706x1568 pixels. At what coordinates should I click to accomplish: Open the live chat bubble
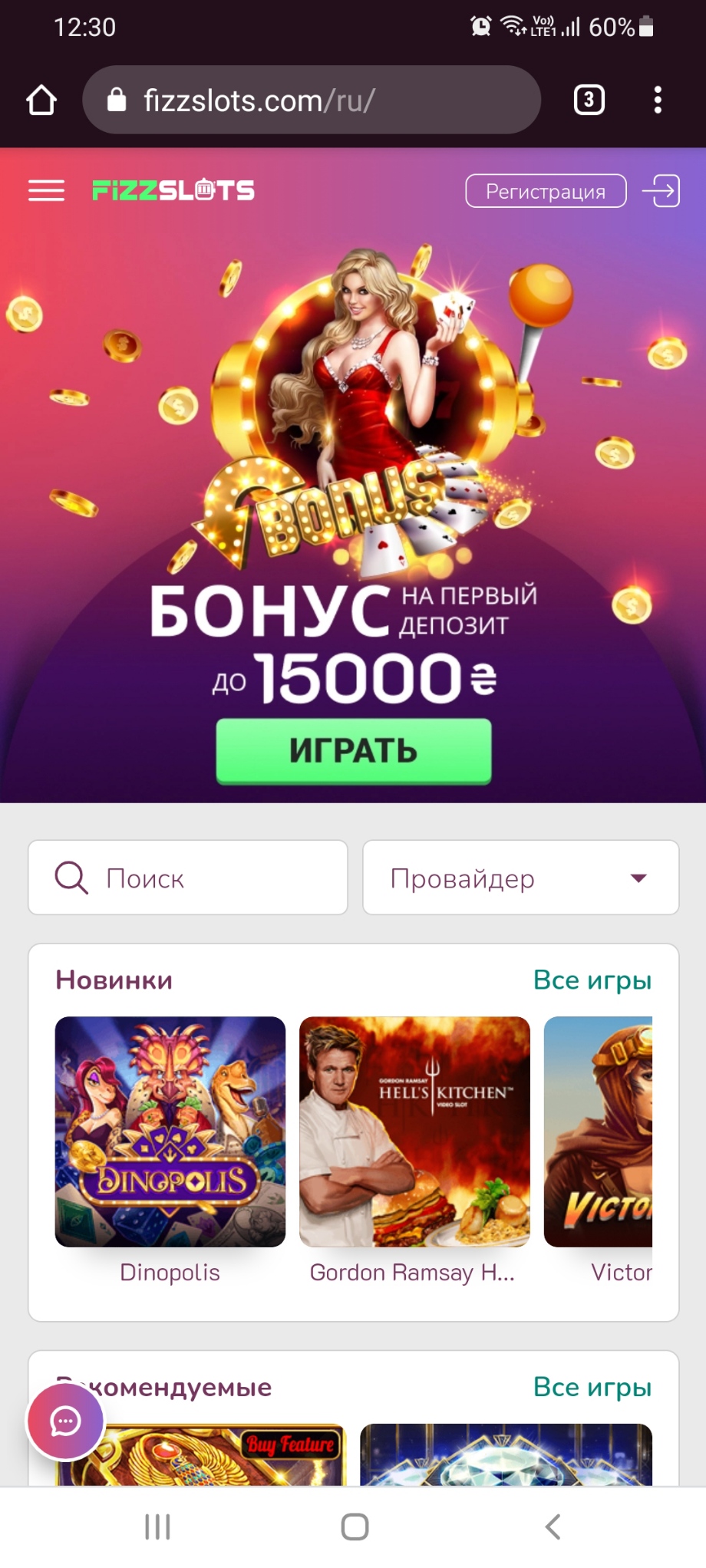(66, 1421)
